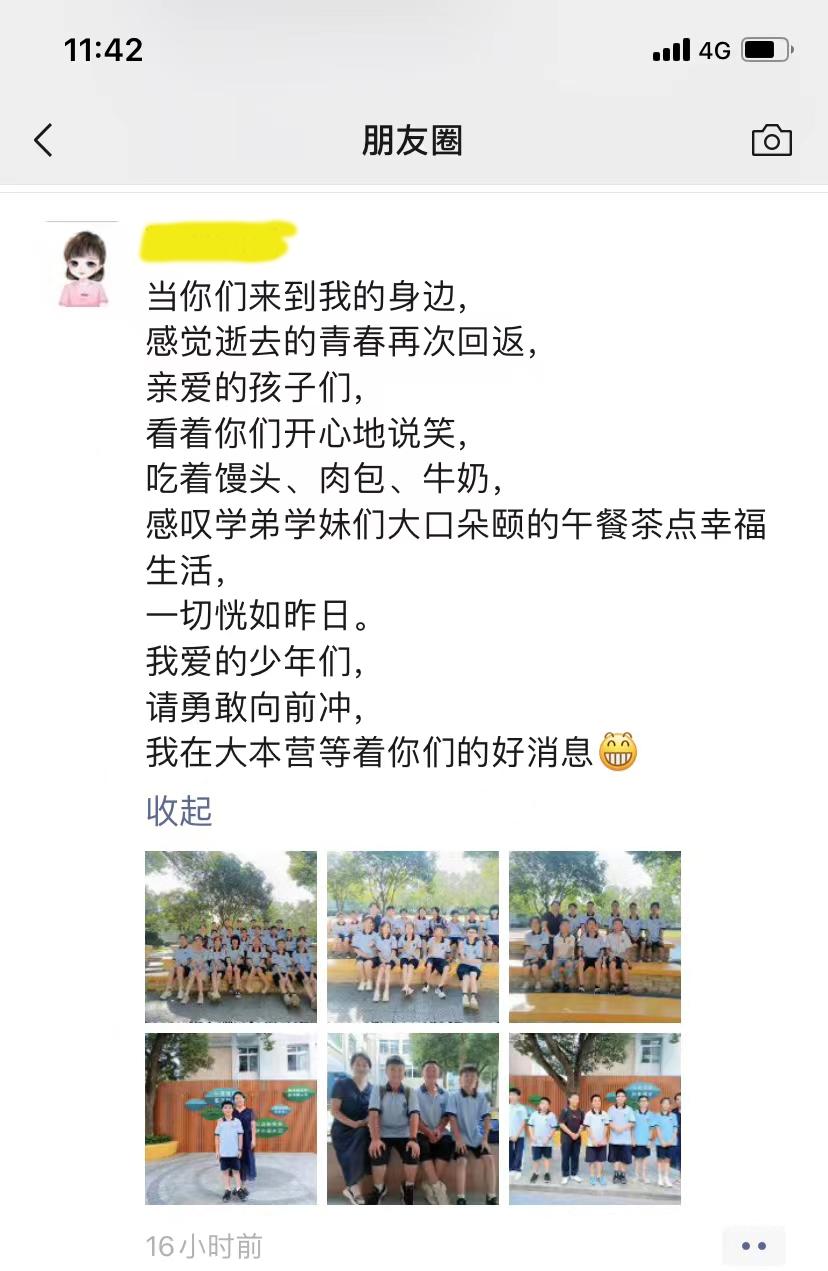View the second photo in the top row
Screen dimensions: 828x1271
click(413, 936)
